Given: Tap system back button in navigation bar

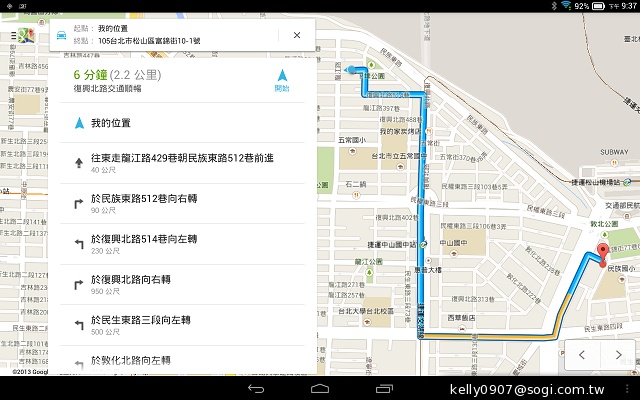Looking at the screenshot, I should coord(255,388).
